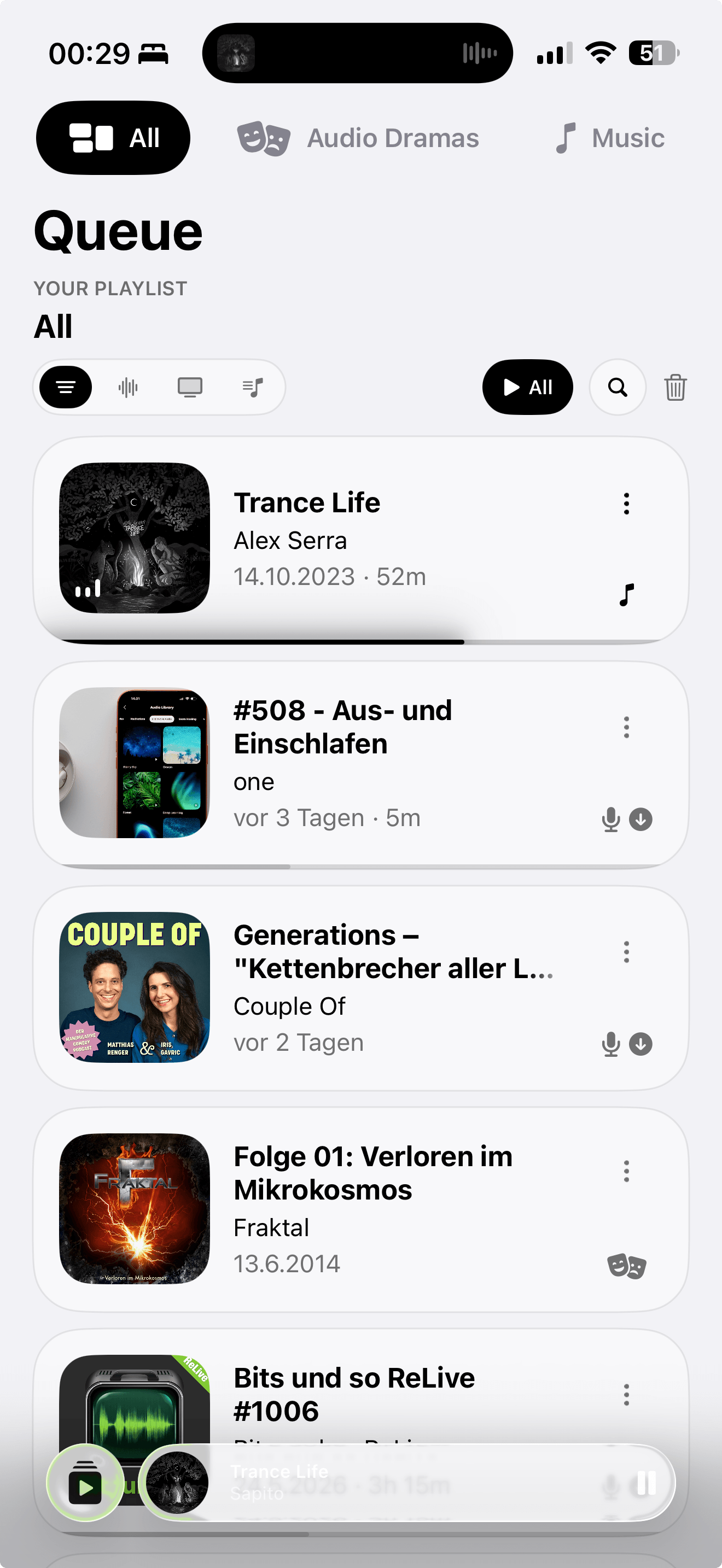Viewport: 722px width, 1568px height.
Task: Switch to the Music tab
Action: (x=609, y=138)
